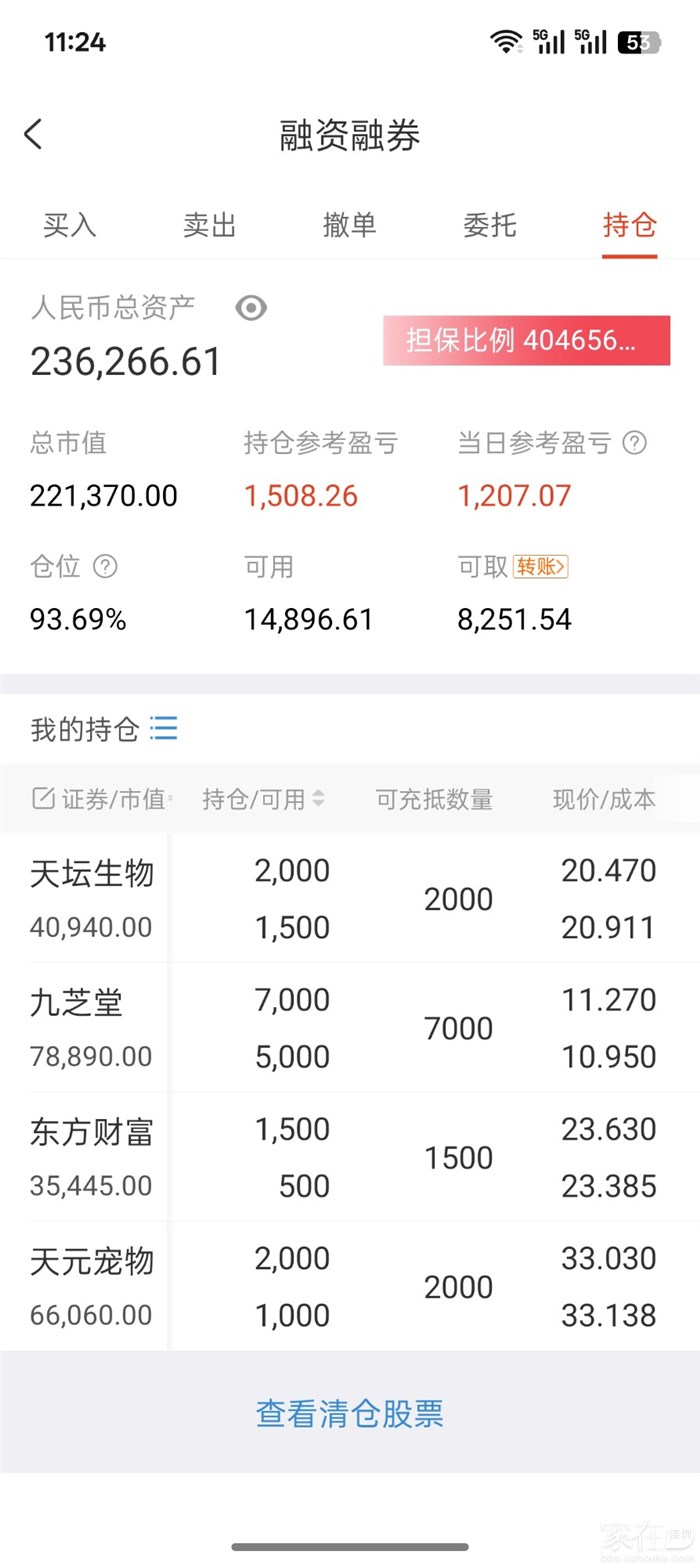Show help for 仓位
The width and height of the screenshot is (700, 1565).
click(x=105, y=567)
